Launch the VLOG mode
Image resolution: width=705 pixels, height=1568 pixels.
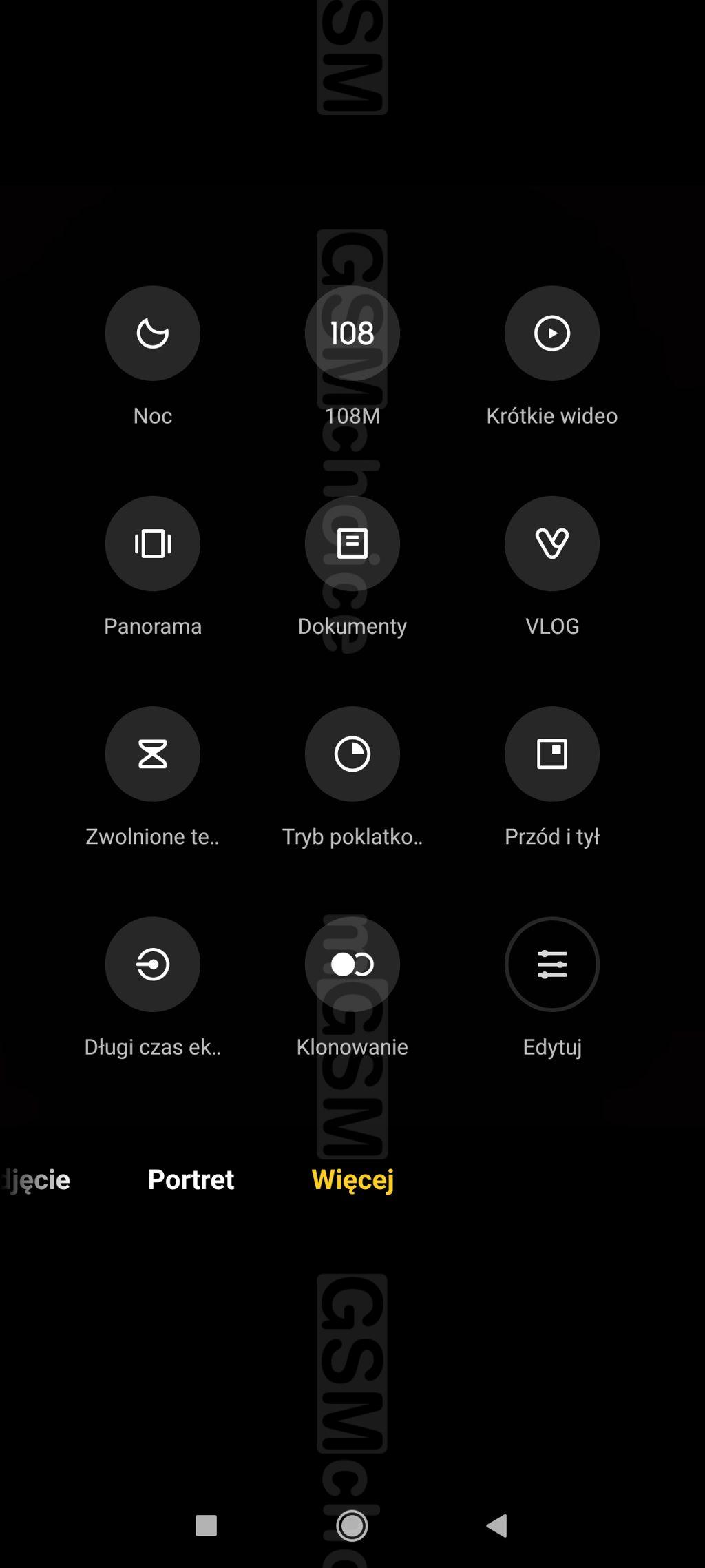tap(552, 544)
